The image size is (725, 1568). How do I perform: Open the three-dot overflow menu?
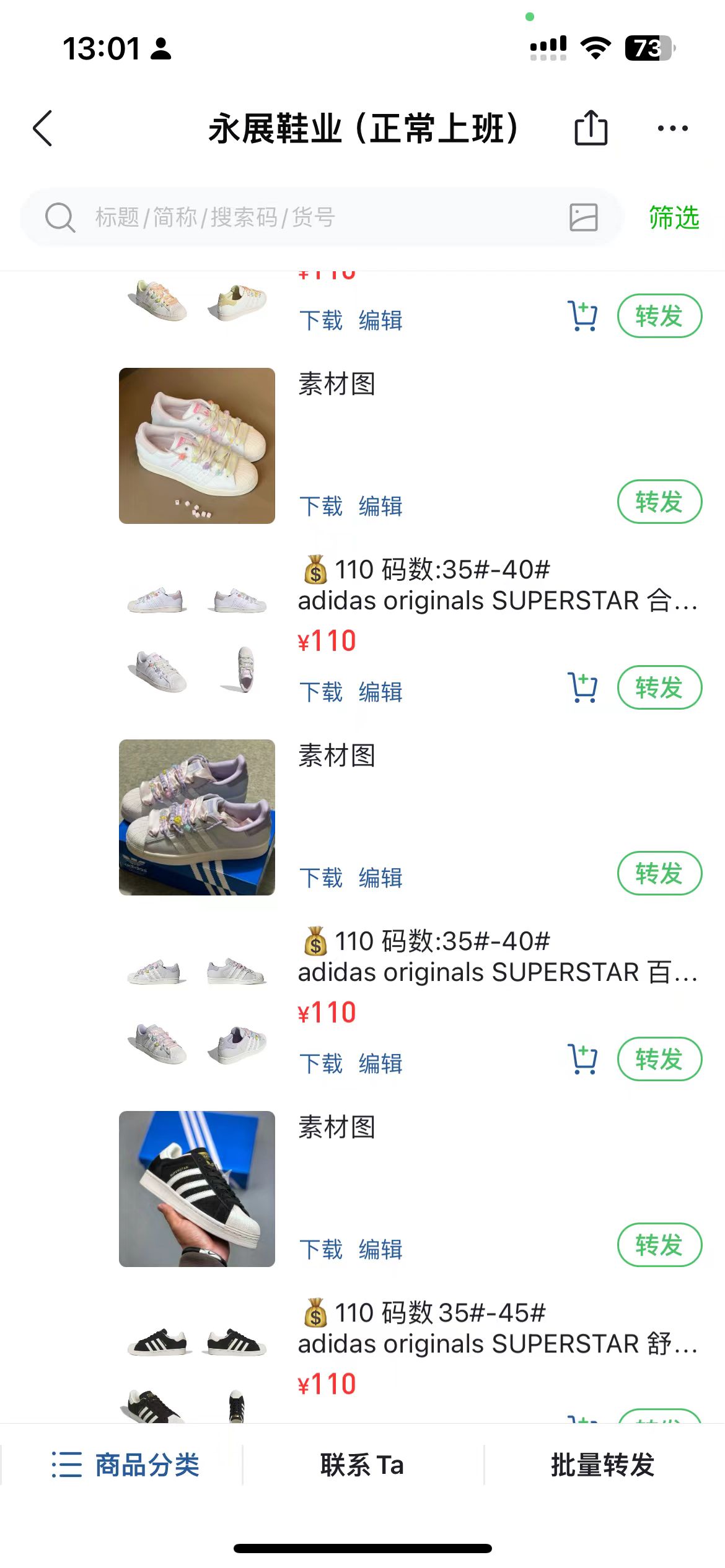coord(672,128)
